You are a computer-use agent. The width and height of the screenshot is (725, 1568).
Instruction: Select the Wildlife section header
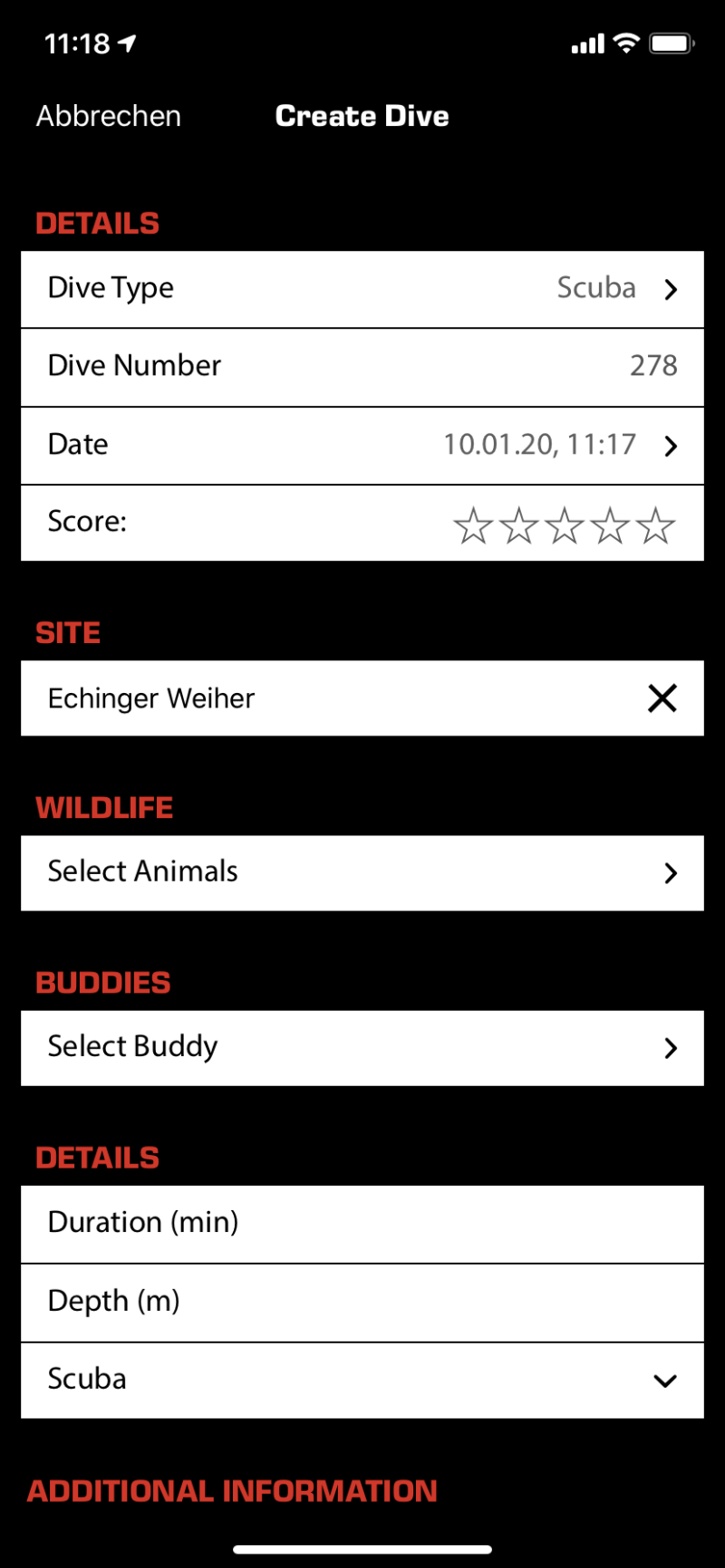(103, 807)
